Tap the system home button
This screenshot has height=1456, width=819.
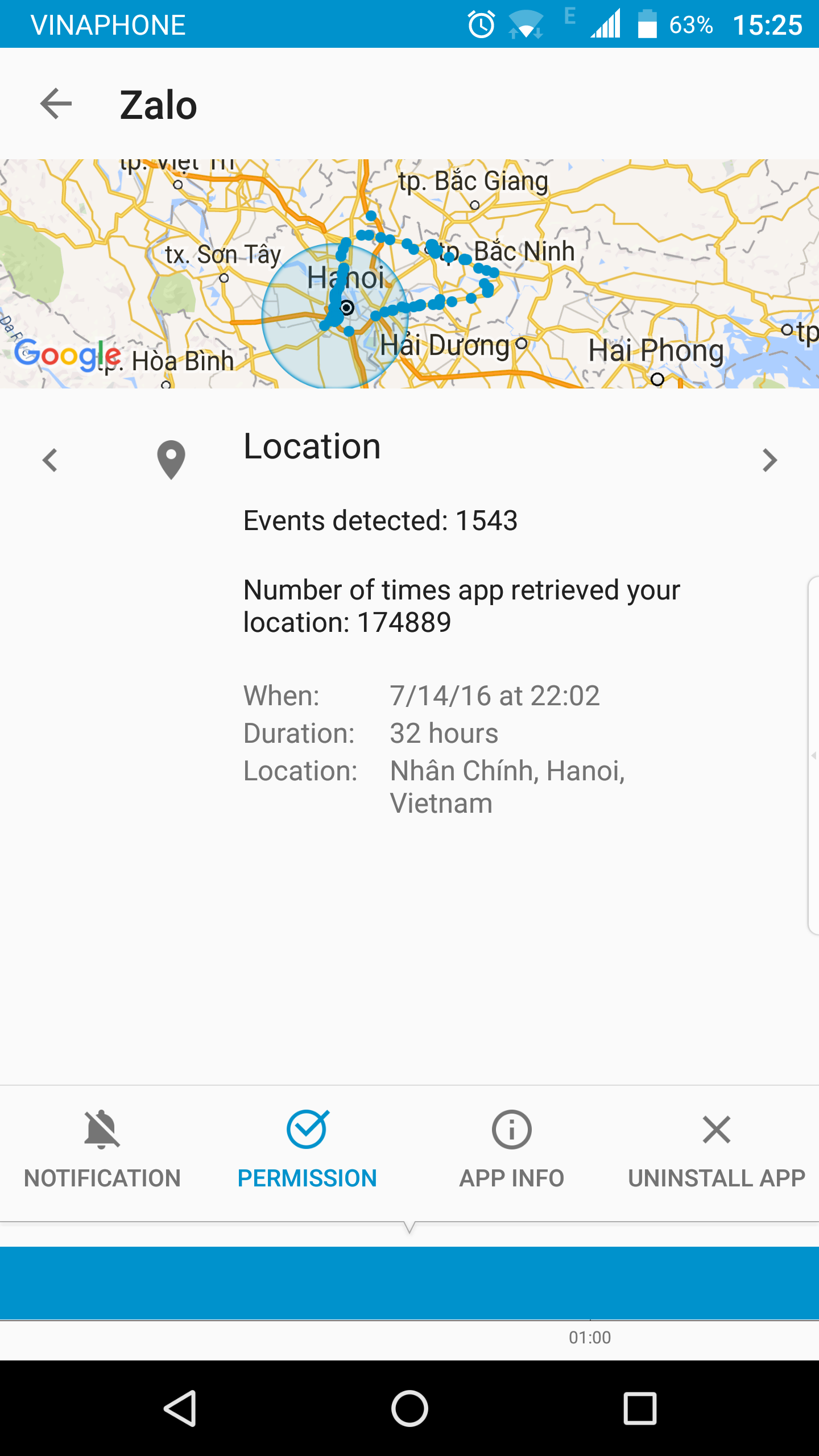pos(409,1408)
